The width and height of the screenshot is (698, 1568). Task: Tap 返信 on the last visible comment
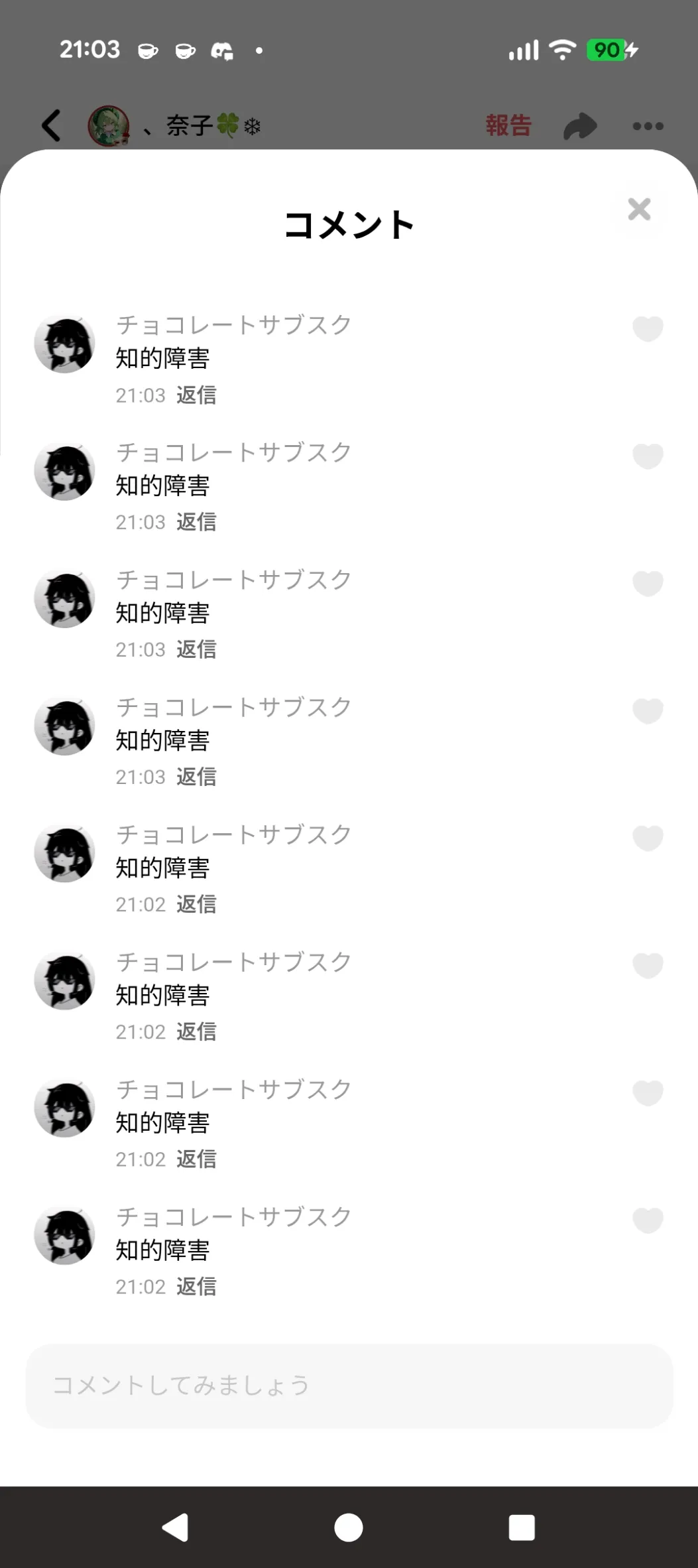(196, 1287)
